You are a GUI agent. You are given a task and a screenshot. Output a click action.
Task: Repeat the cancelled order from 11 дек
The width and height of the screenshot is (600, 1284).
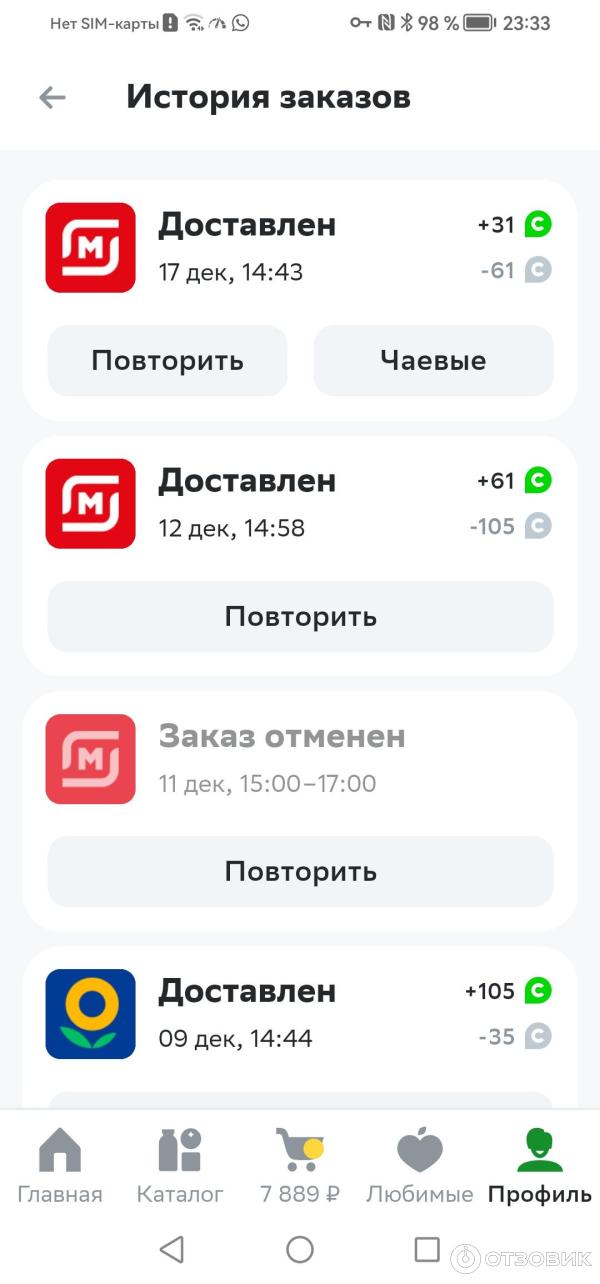[x=300, y=871]
